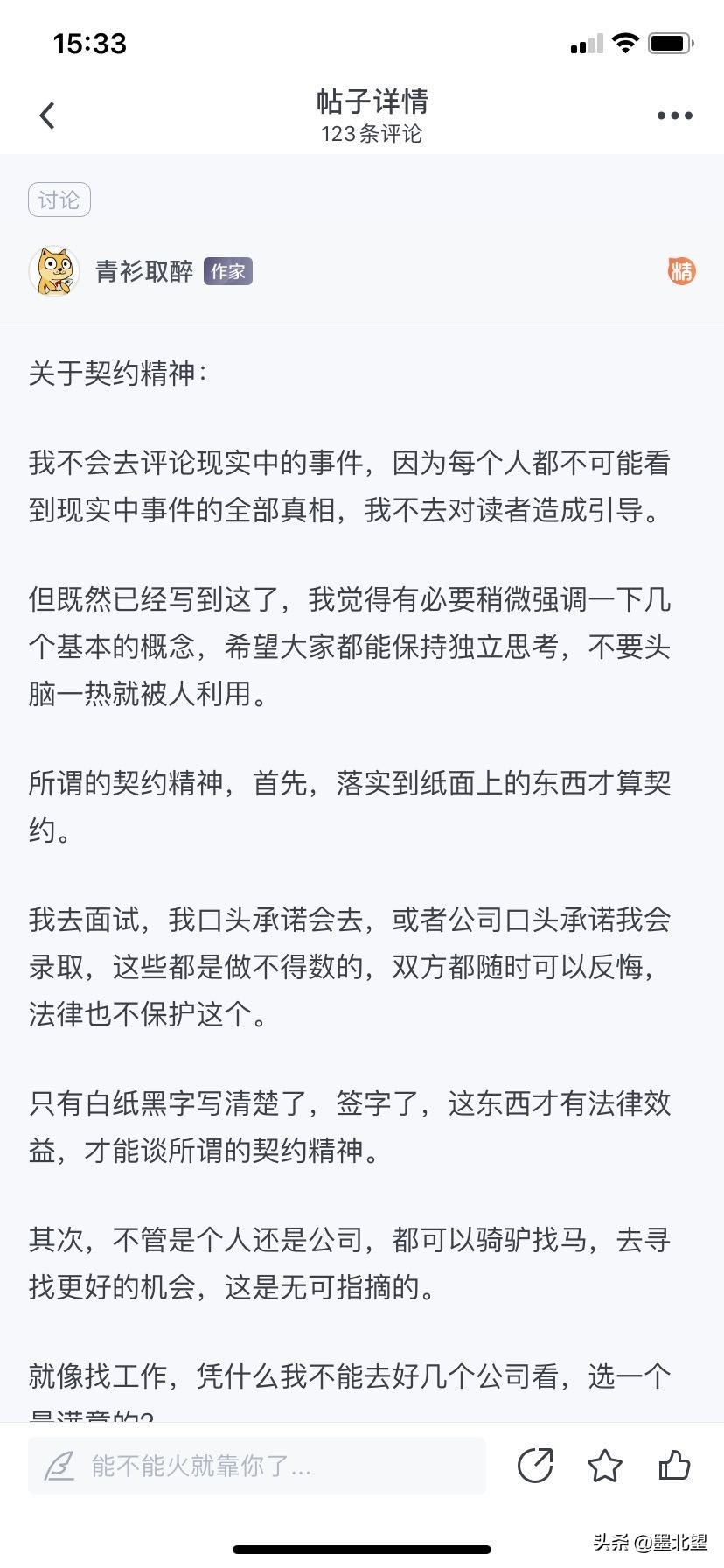Open author name 青衫取醉
724x1568 pixels.
click(x=144, y=272)
